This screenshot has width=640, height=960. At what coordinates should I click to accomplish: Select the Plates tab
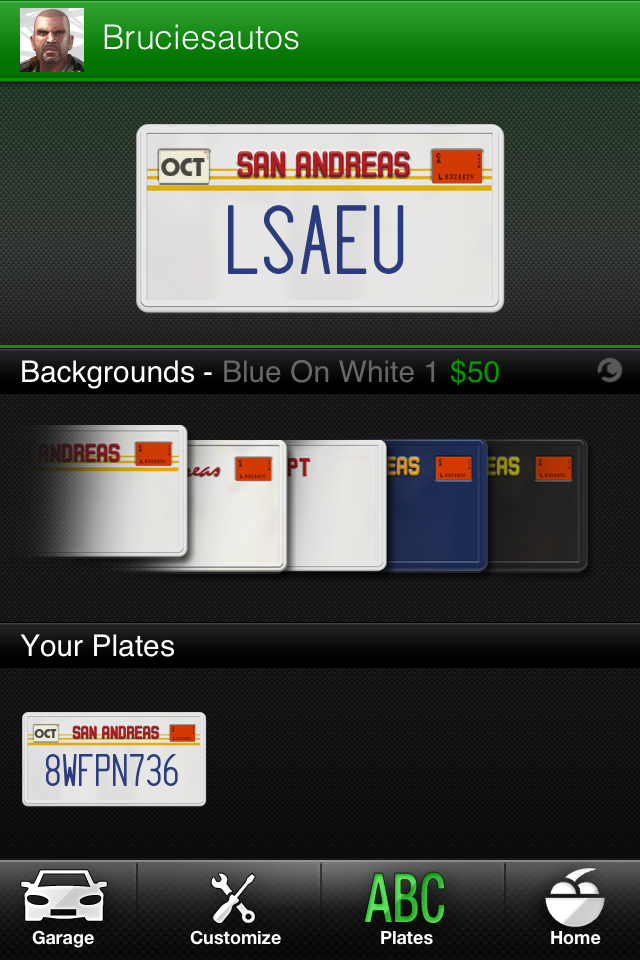coord(406,908)
